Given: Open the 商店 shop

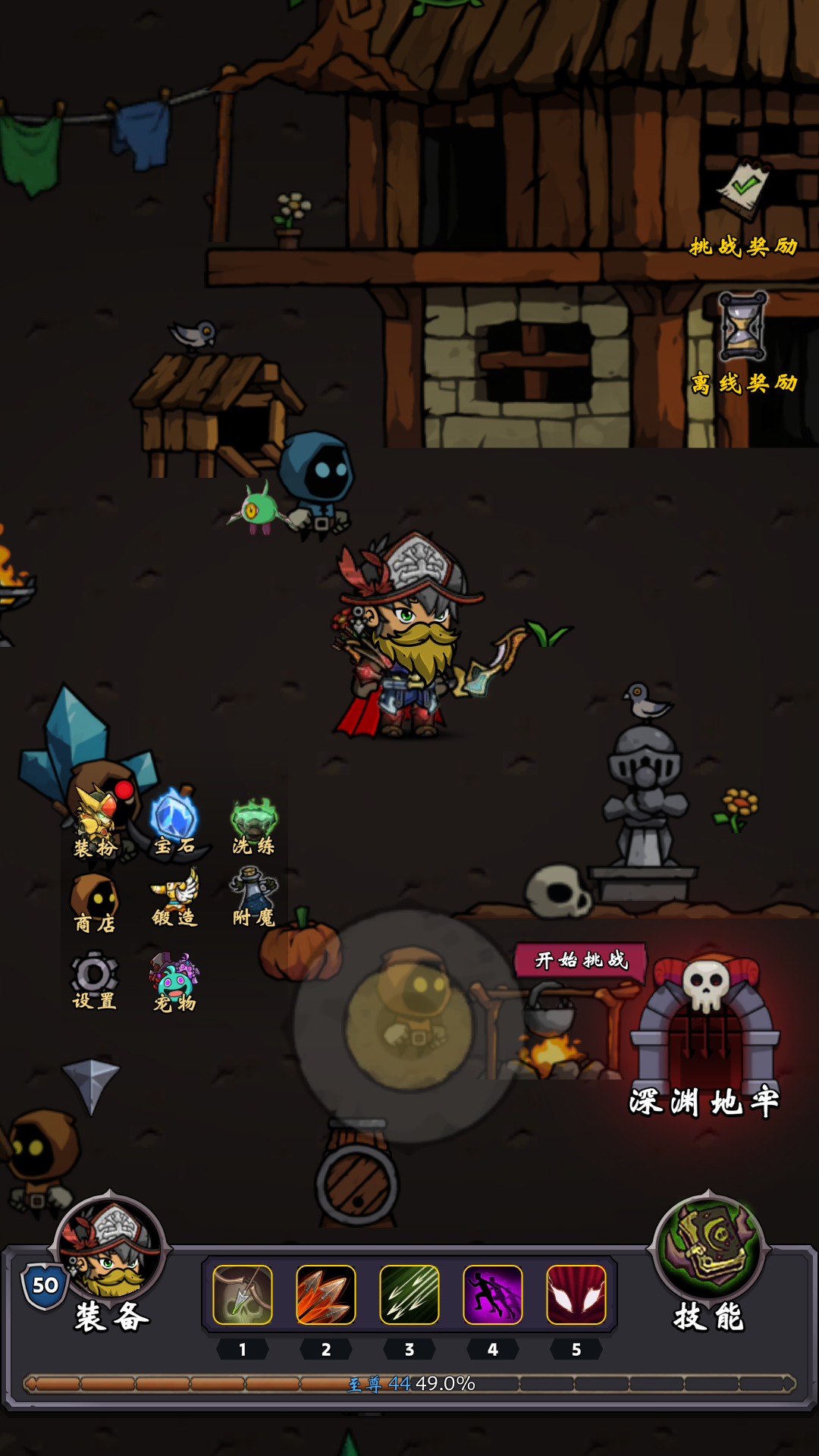Looking at the screenshot, I should point(95,902).
